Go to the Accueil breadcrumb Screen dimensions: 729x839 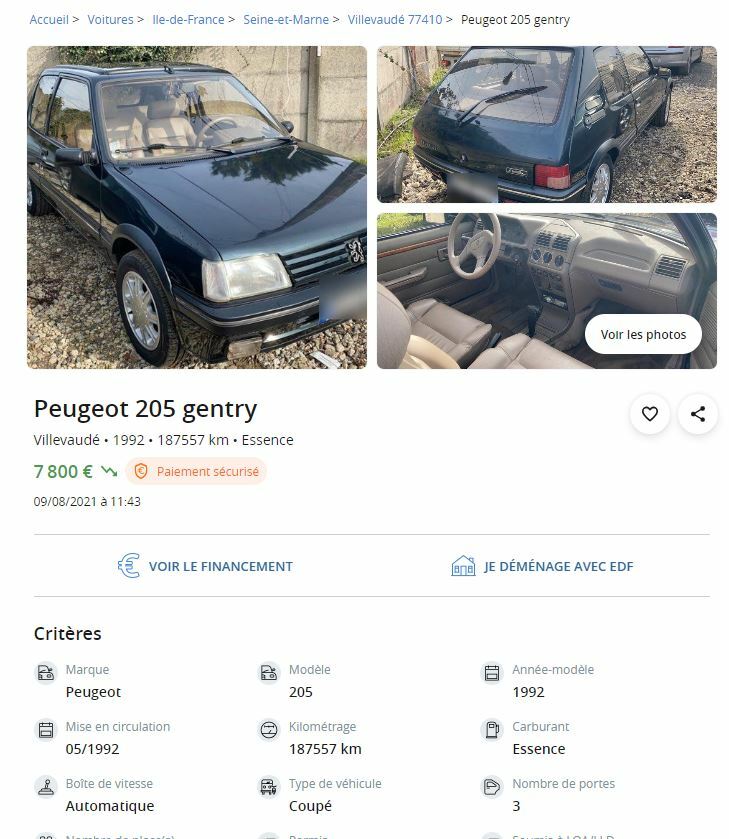(49, 20)
